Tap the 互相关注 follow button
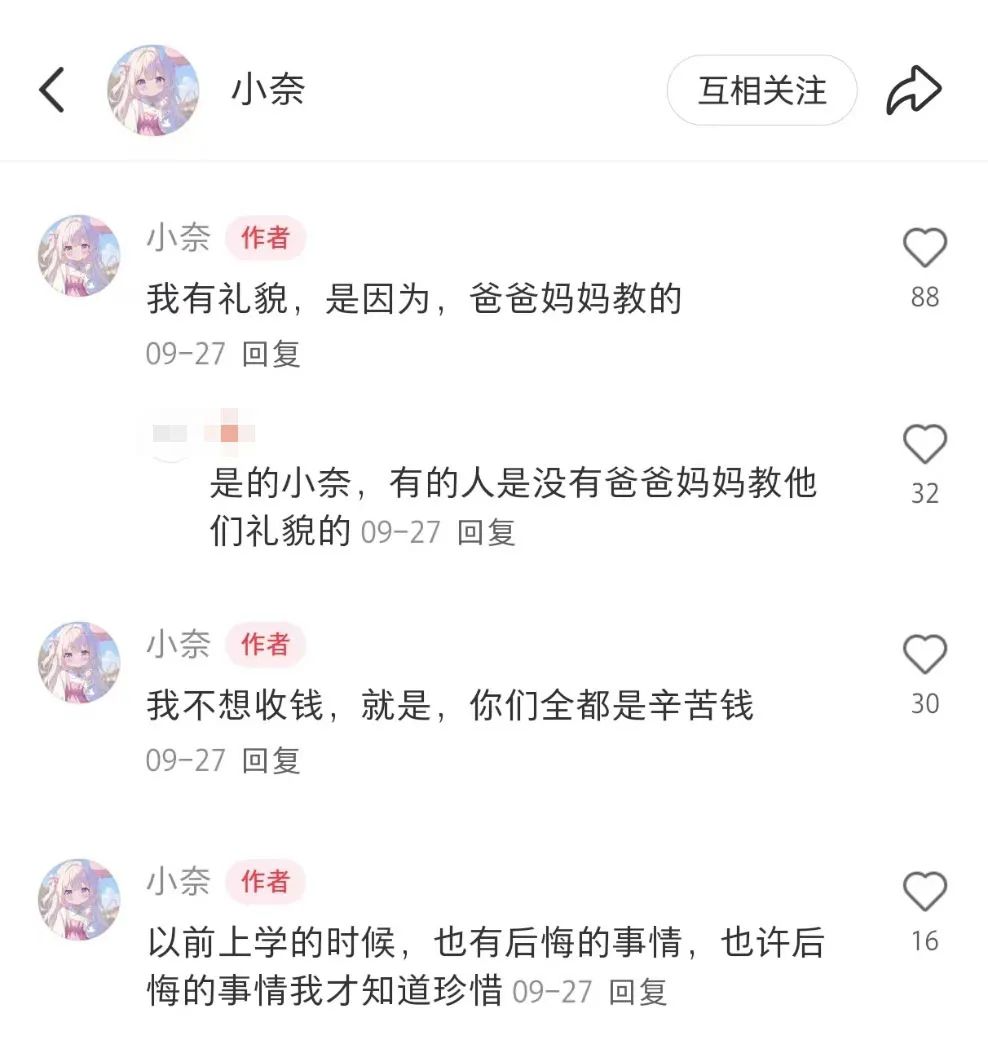Screen dimensions: 988x1038 762,91
